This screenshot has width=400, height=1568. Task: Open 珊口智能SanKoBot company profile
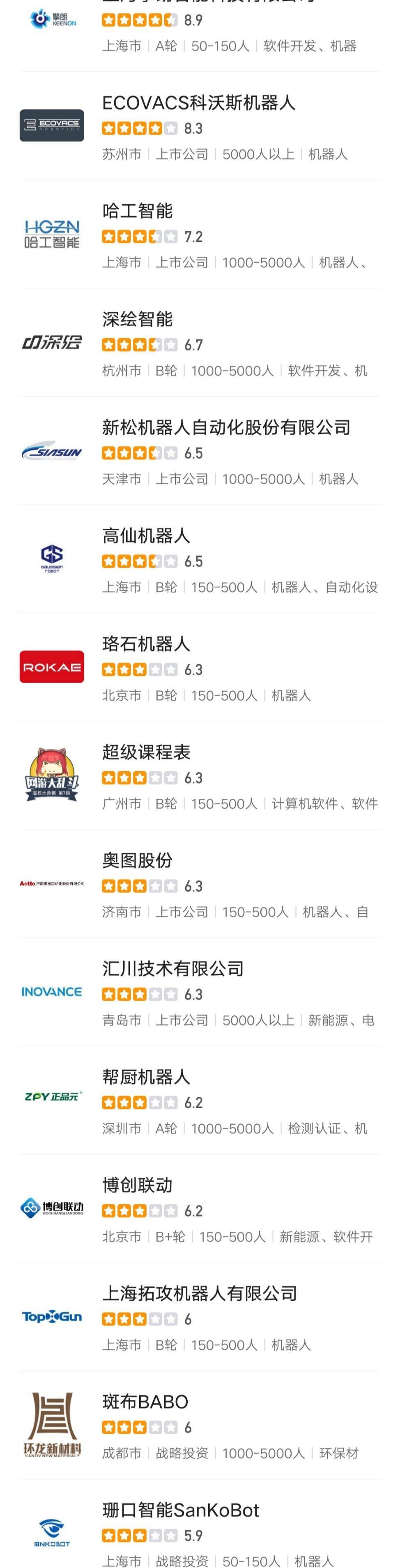tap(181, 1510)
